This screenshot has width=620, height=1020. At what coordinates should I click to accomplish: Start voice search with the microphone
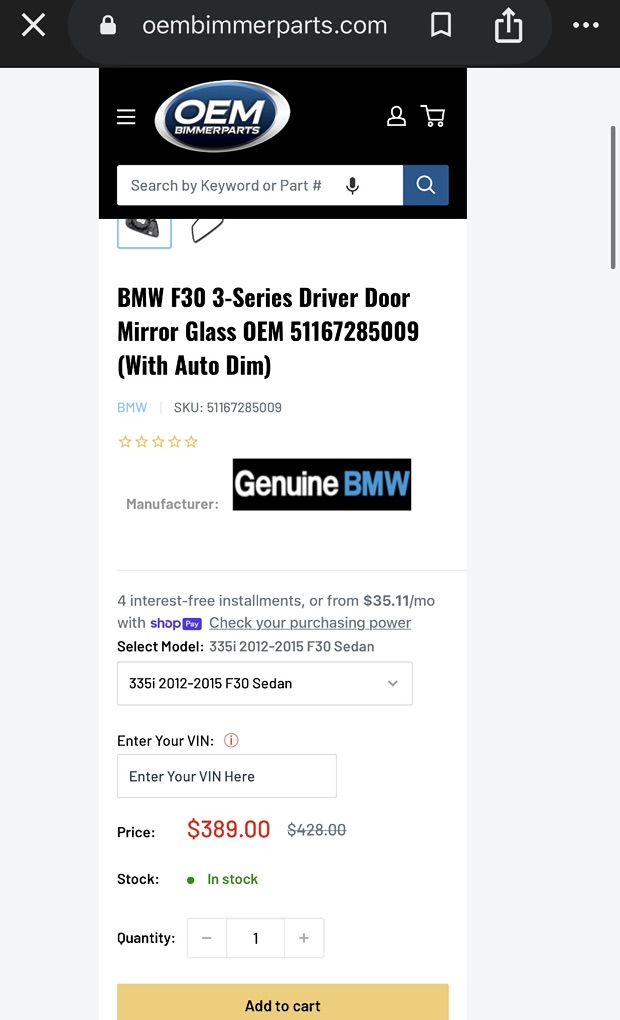tap(352, 185)
